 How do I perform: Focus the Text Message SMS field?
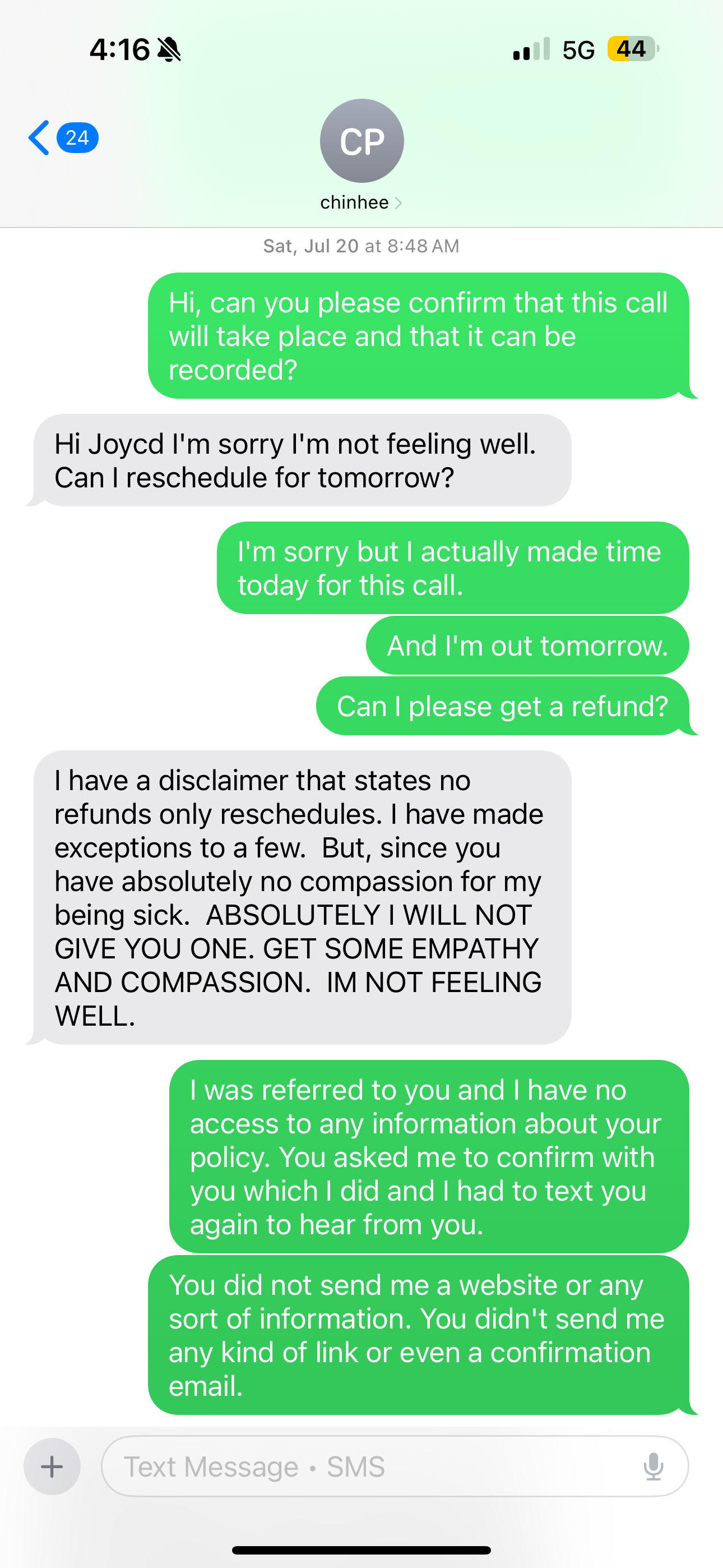pyautogui.click(x=365, y=1466)
